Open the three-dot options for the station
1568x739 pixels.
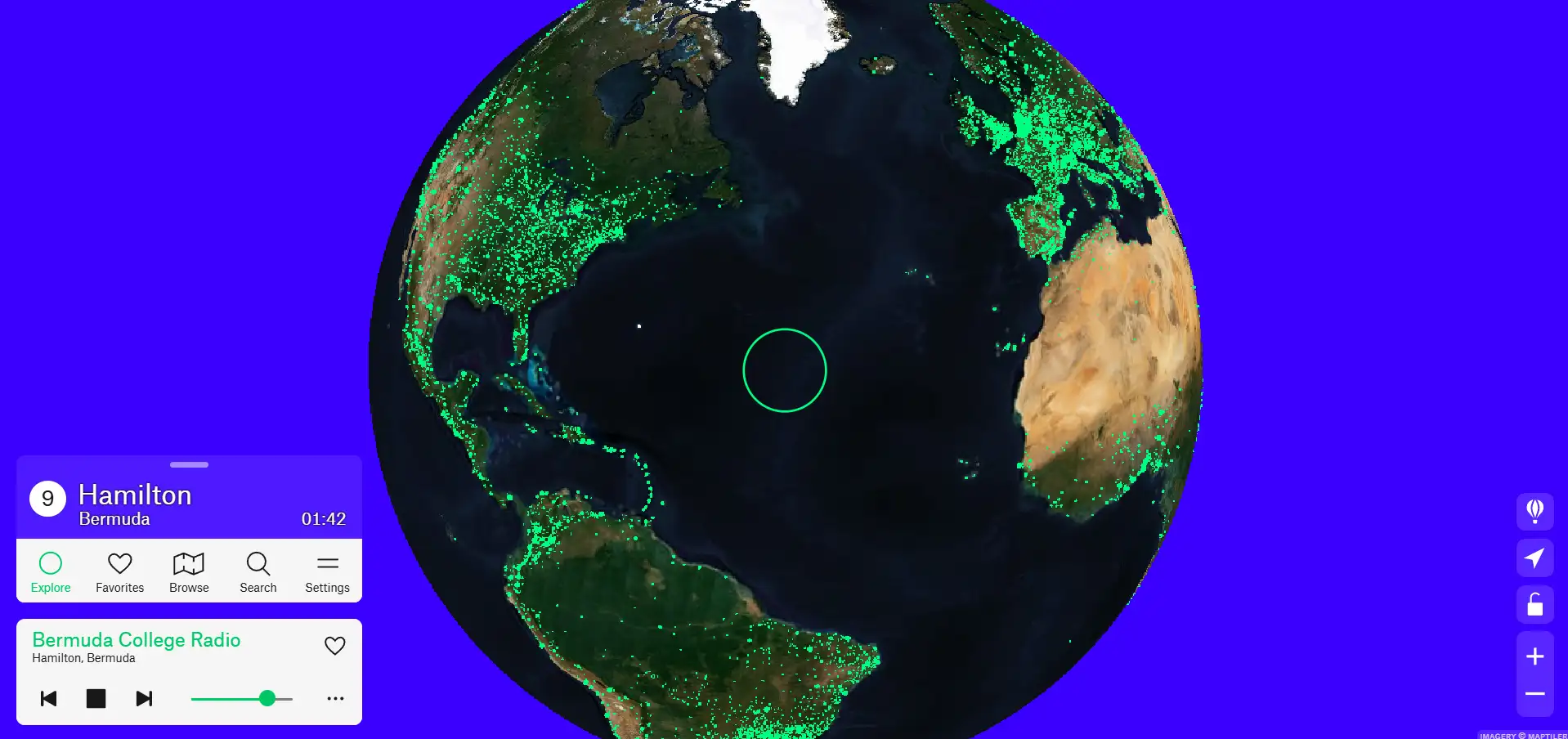click(335, 698)
